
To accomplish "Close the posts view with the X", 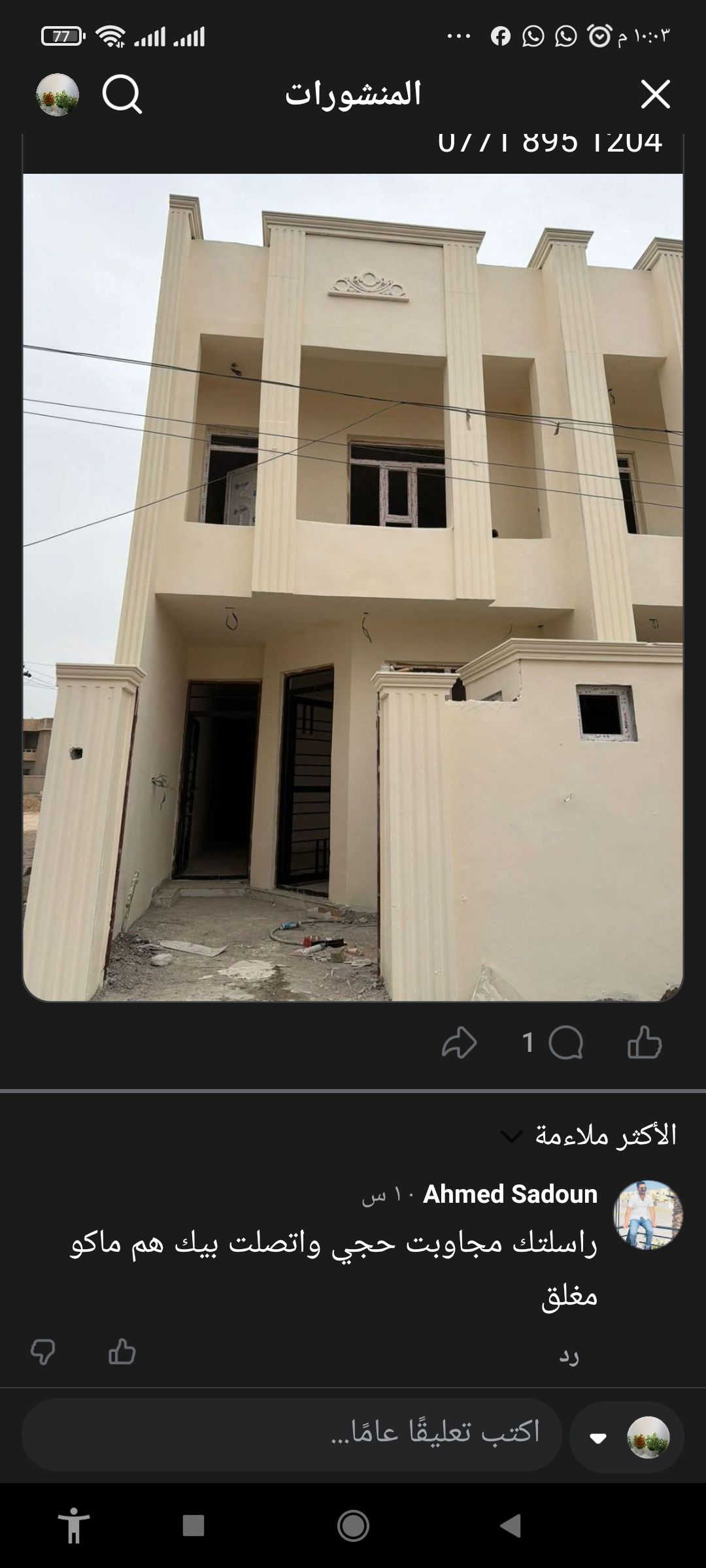I will (x=655, y=94).
